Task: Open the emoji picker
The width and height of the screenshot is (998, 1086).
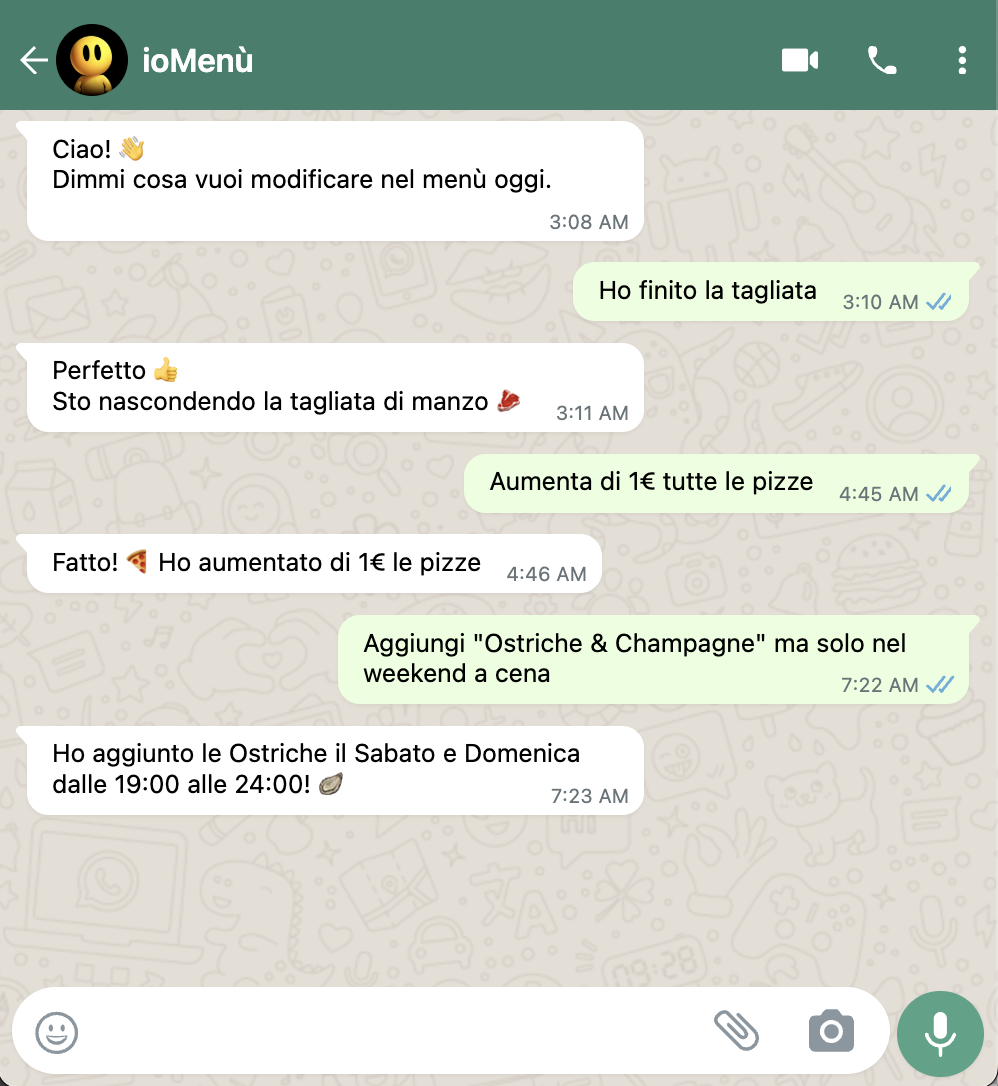Action: click(x=57, y=1032)
